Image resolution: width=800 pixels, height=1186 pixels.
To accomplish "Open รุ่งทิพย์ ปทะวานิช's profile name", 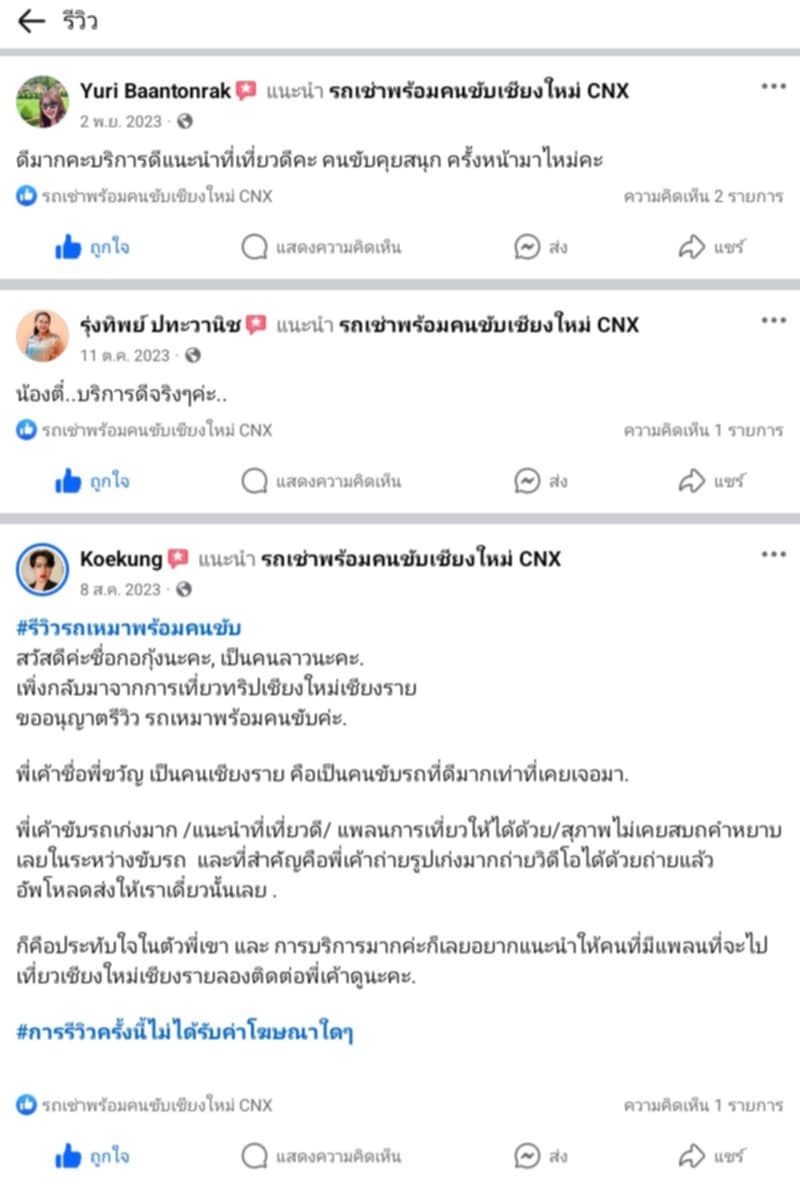I will [160, 325].
